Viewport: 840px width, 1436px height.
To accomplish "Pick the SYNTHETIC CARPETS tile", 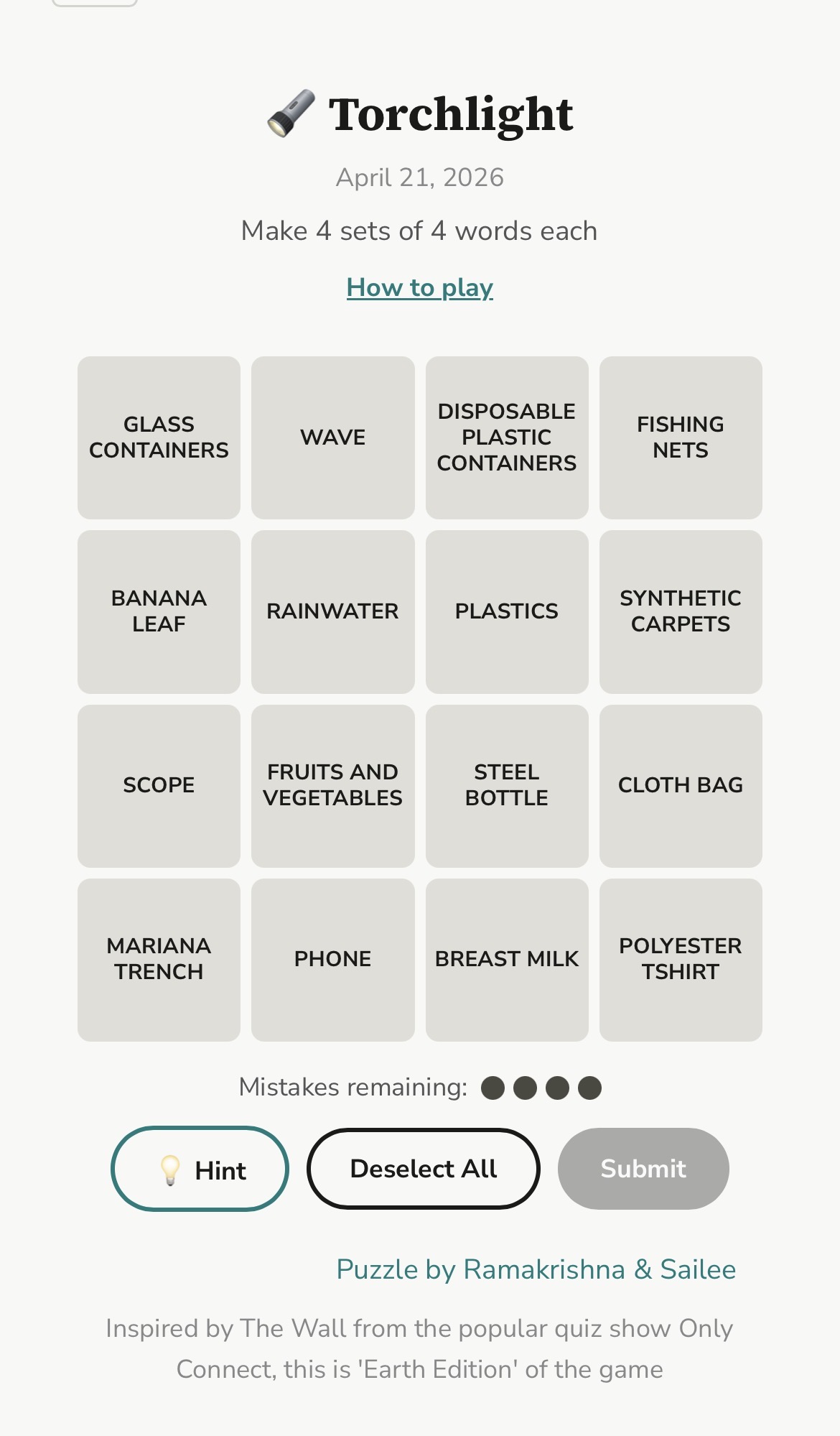I will pyautogui.click(x=680, y=611).
